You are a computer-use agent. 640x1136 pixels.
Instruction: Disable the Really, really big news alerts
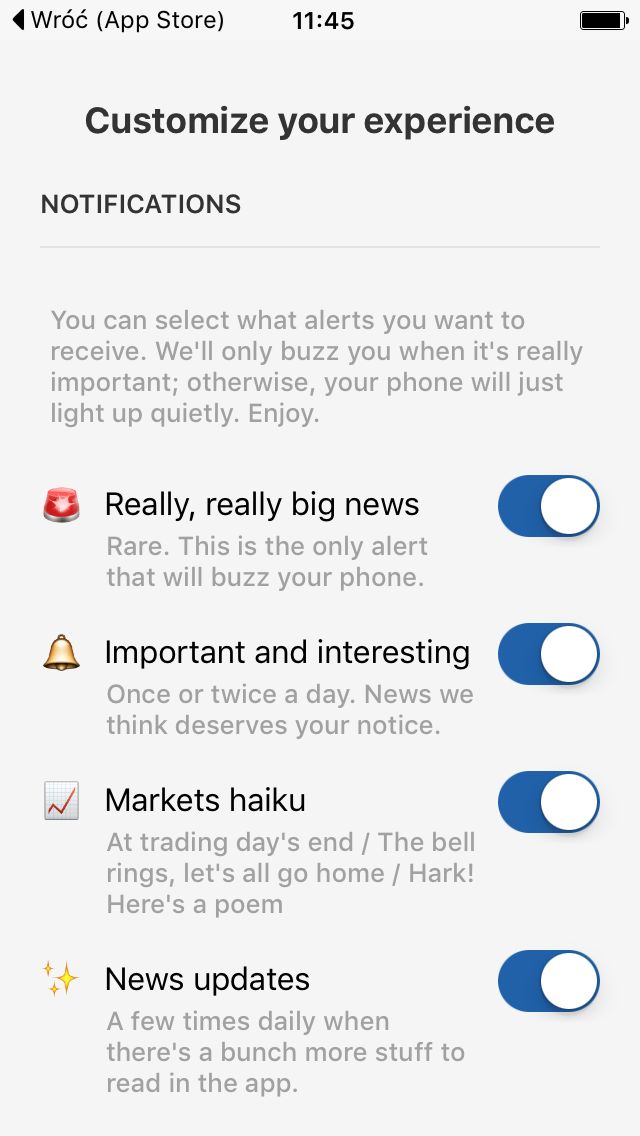[549, 506]
